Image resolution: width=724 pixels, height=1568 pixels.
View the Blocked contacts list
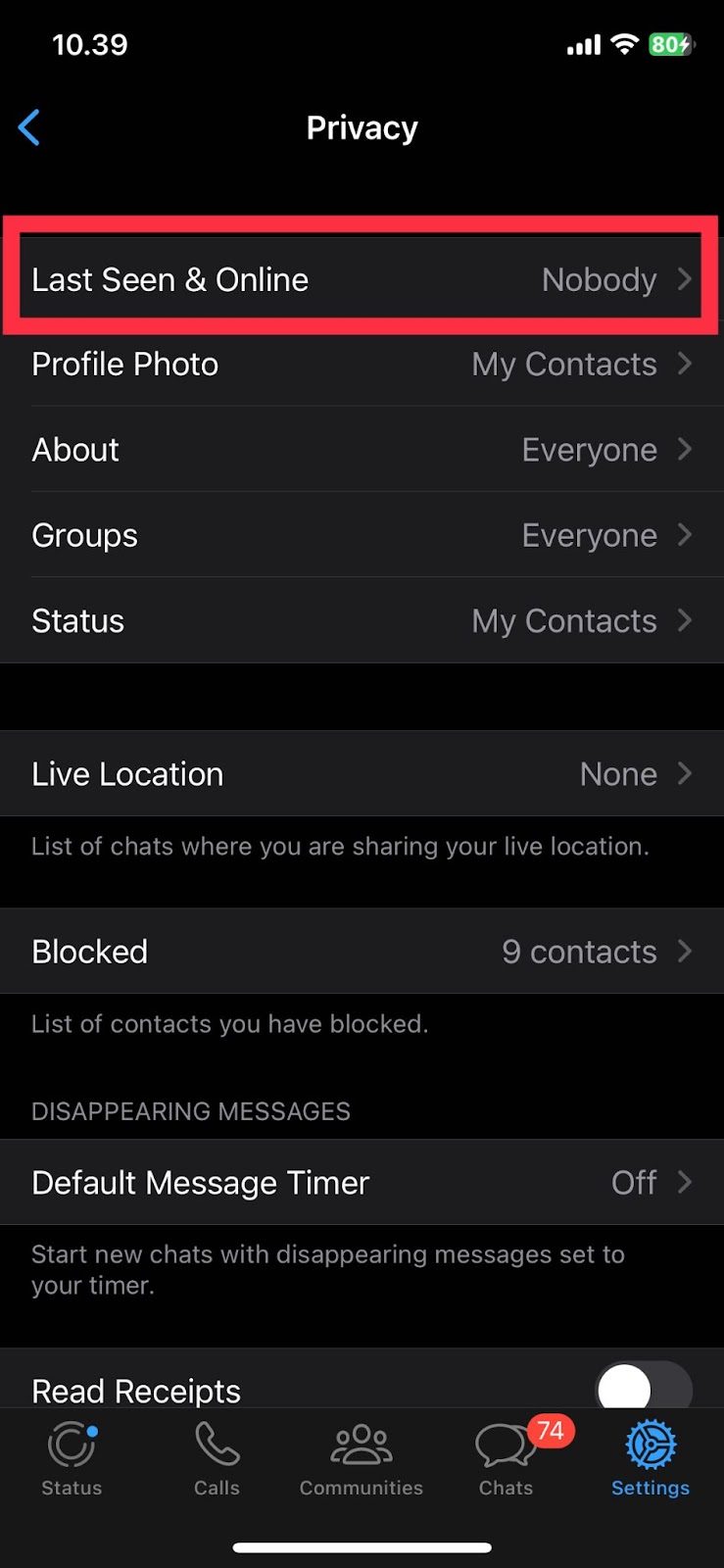point(362,951)
